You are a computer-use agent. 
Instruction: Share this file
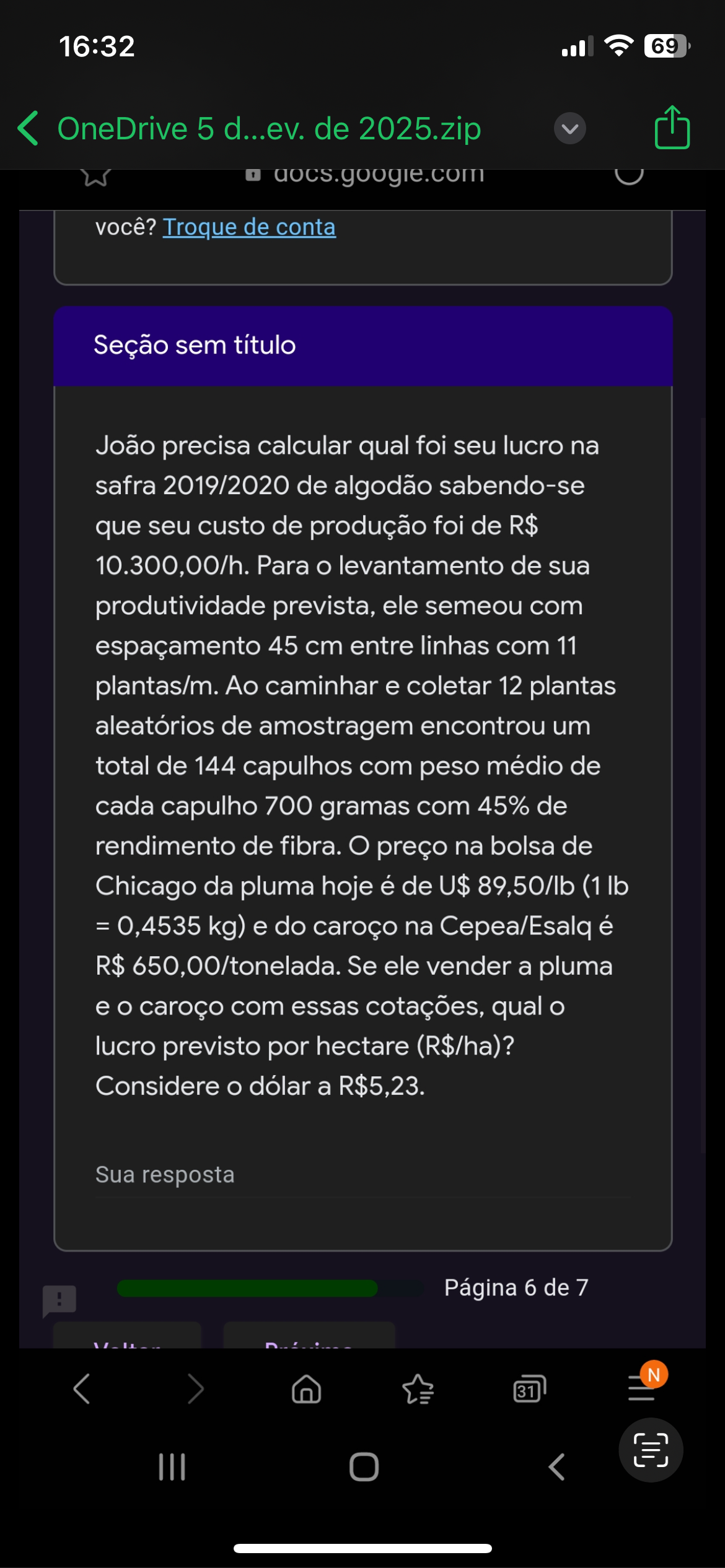[x=672, y=128]
